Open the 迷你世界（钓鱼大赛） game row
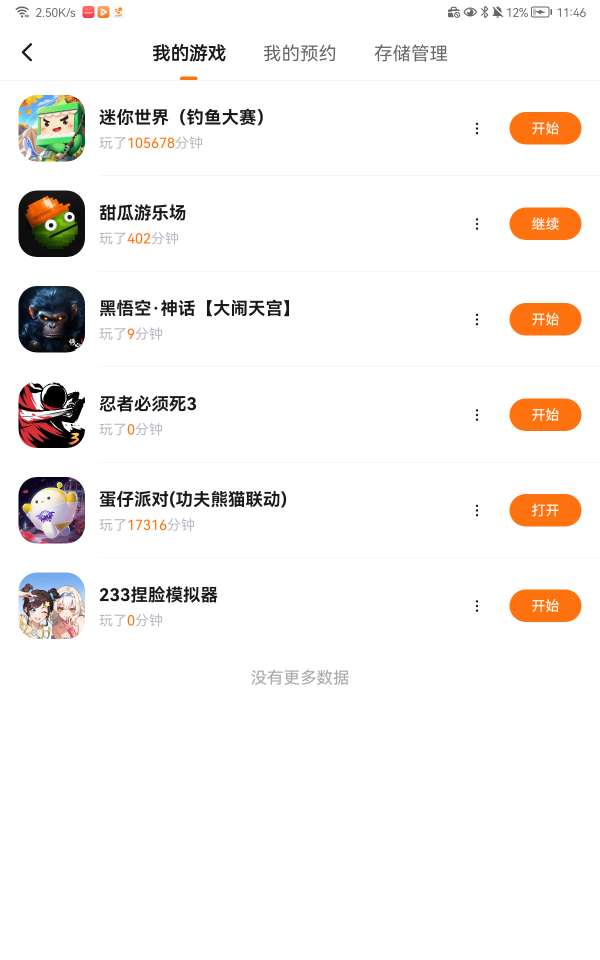The image size is (600, 960). pyautogui.click(x=182, y=118)
